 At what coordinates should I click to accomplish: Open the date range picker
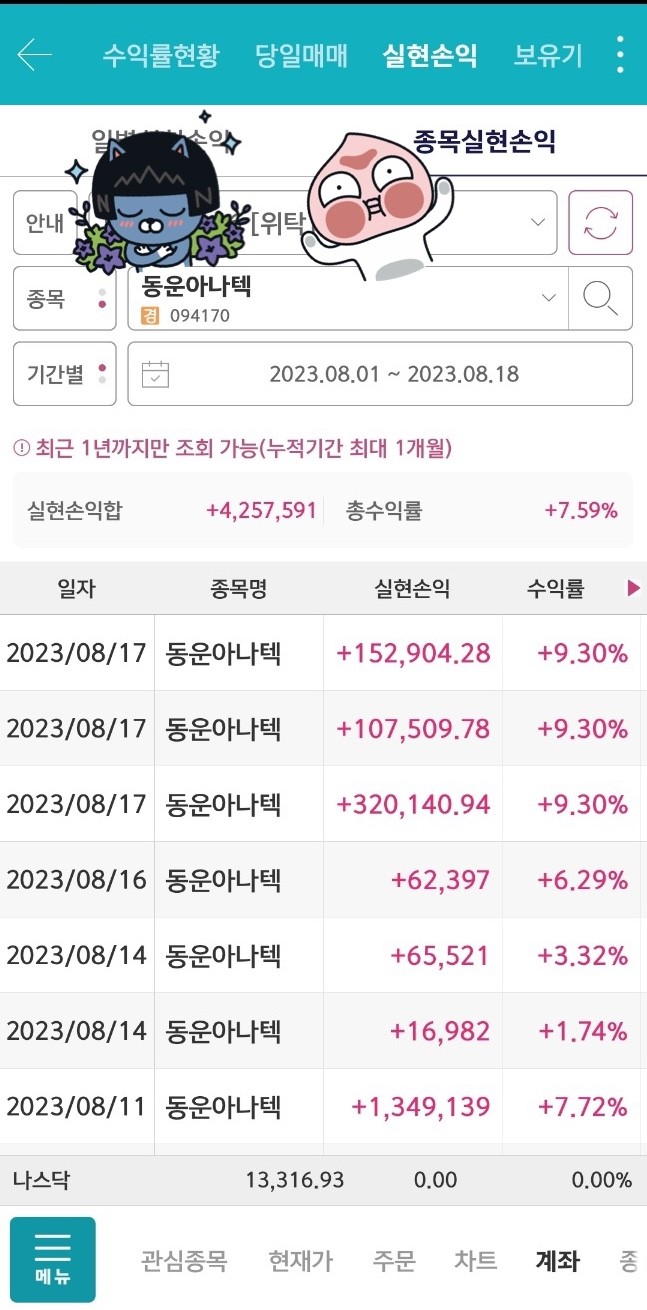tap(380, 374)
